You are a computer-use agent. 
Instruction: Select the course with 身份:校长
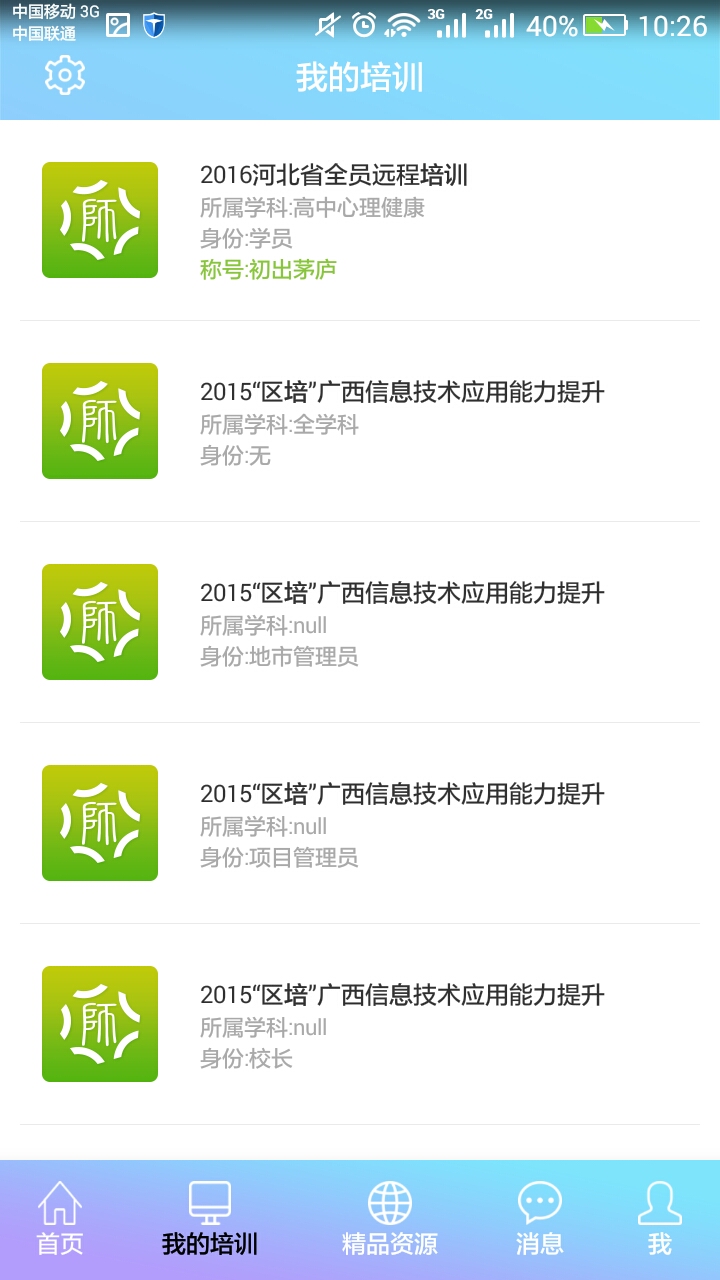400,1023
